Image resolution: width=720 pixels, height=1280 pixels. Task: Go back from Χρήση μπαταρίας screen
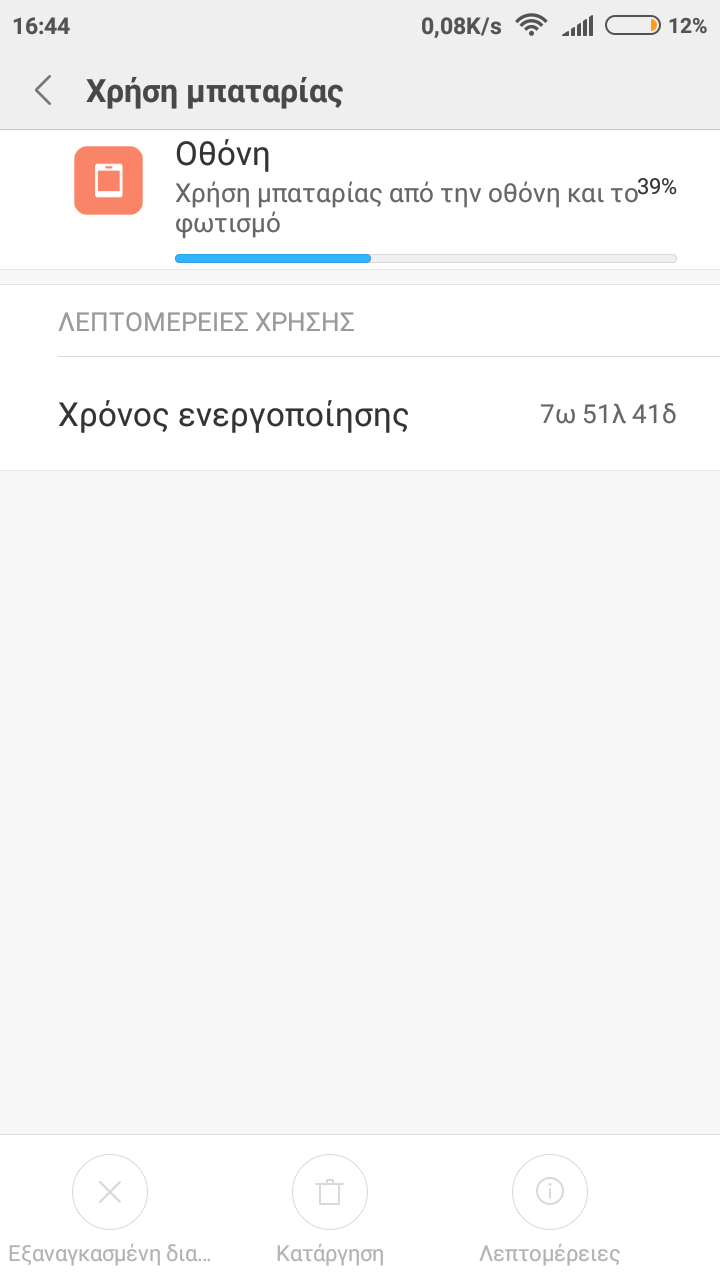click(x=43, y=91)
